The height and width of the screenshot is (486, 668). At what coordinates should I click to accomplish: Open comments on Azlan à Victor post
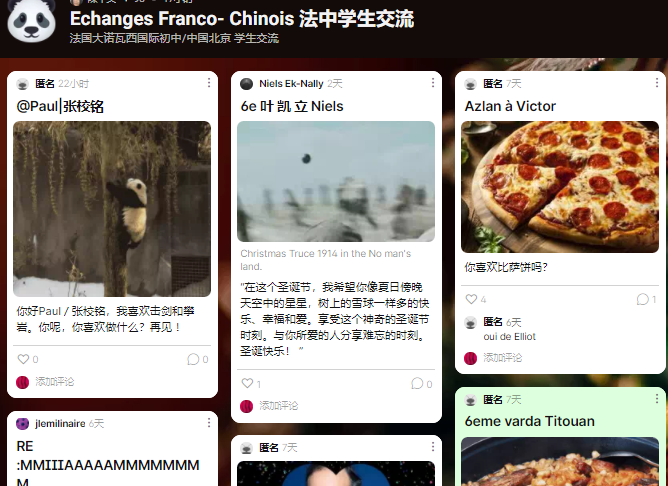pyautogui.click(x=642, y=299)
